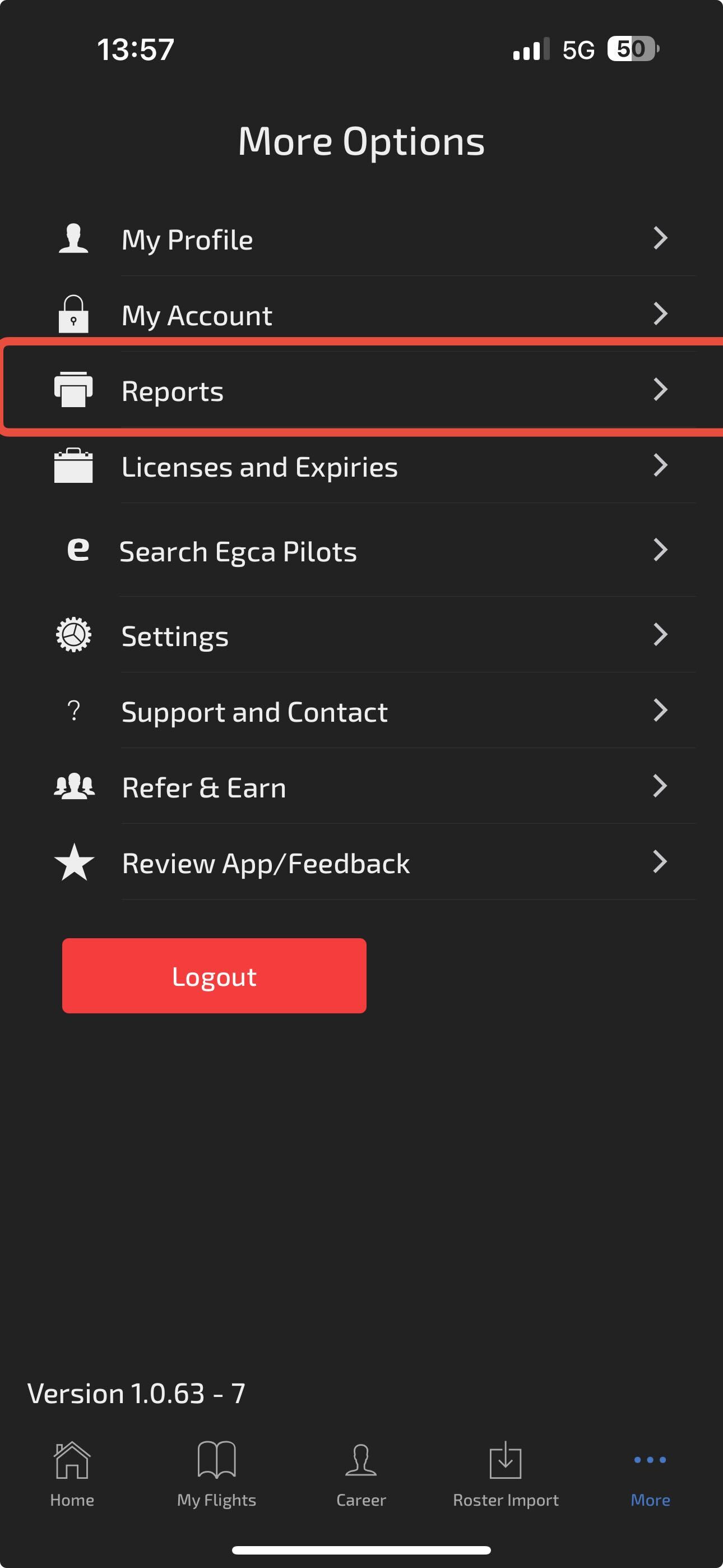723x1568 pixels.
Task: Switch to the My Flights tab
Action: (x=217, y=1474)
